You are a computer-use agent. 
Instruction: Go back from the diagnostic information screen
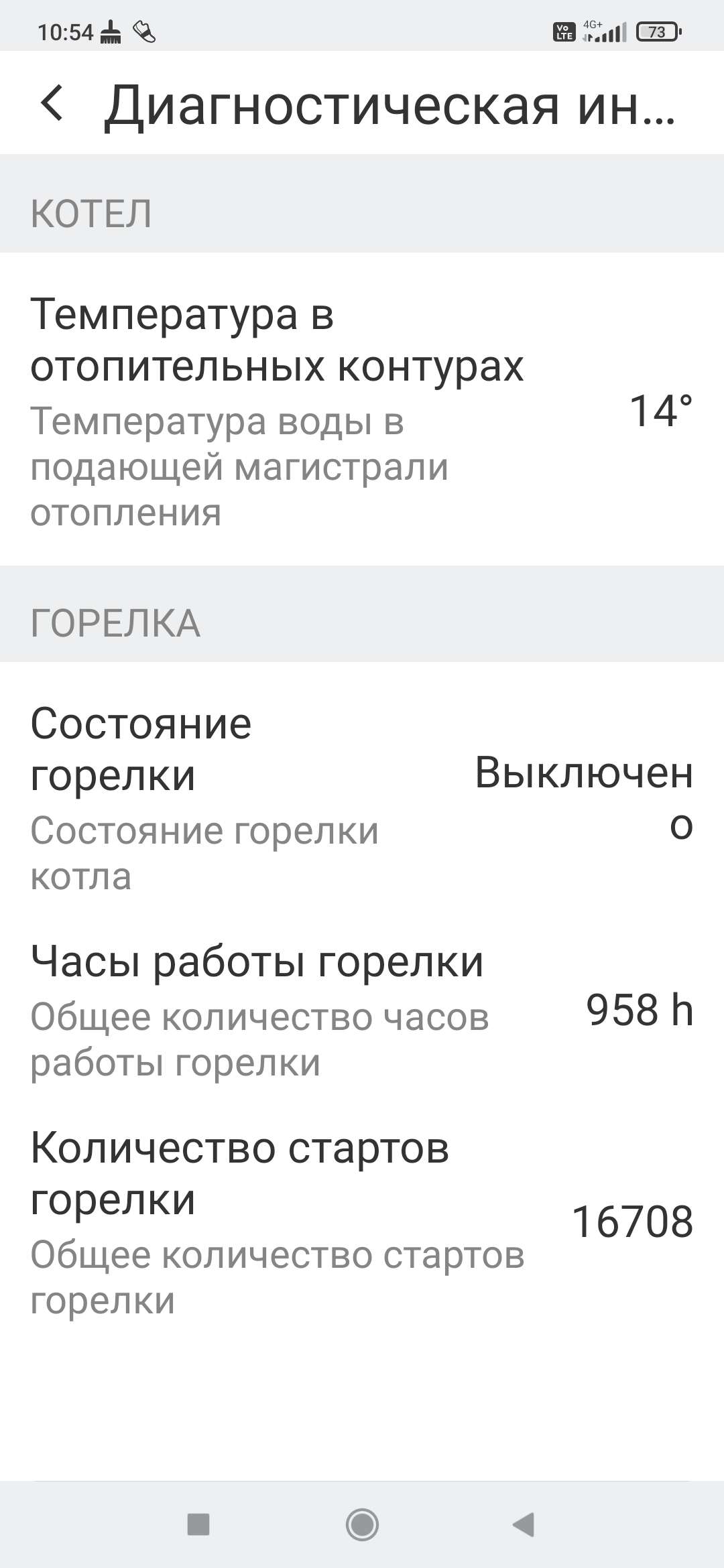coord(52,104)
